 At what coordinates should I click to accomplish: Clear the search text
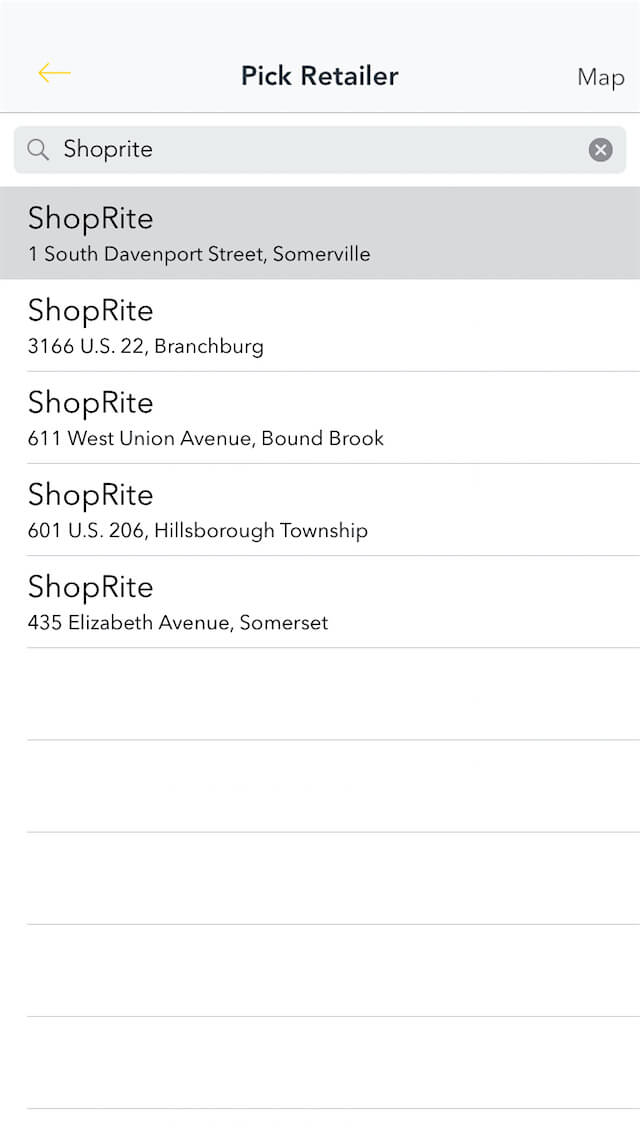click(x=600, y=150)
